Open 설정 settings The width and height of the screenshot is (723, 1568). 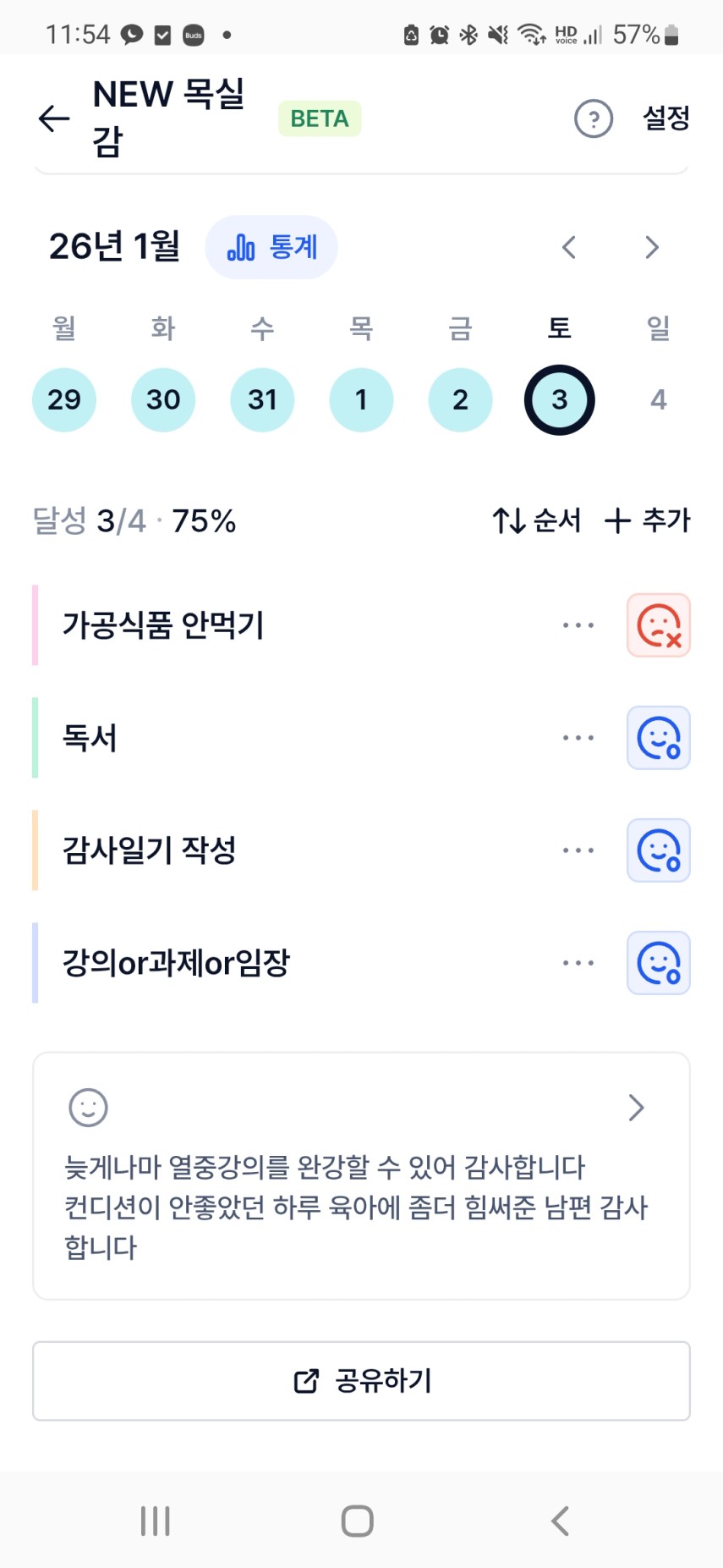click(666, 118)
